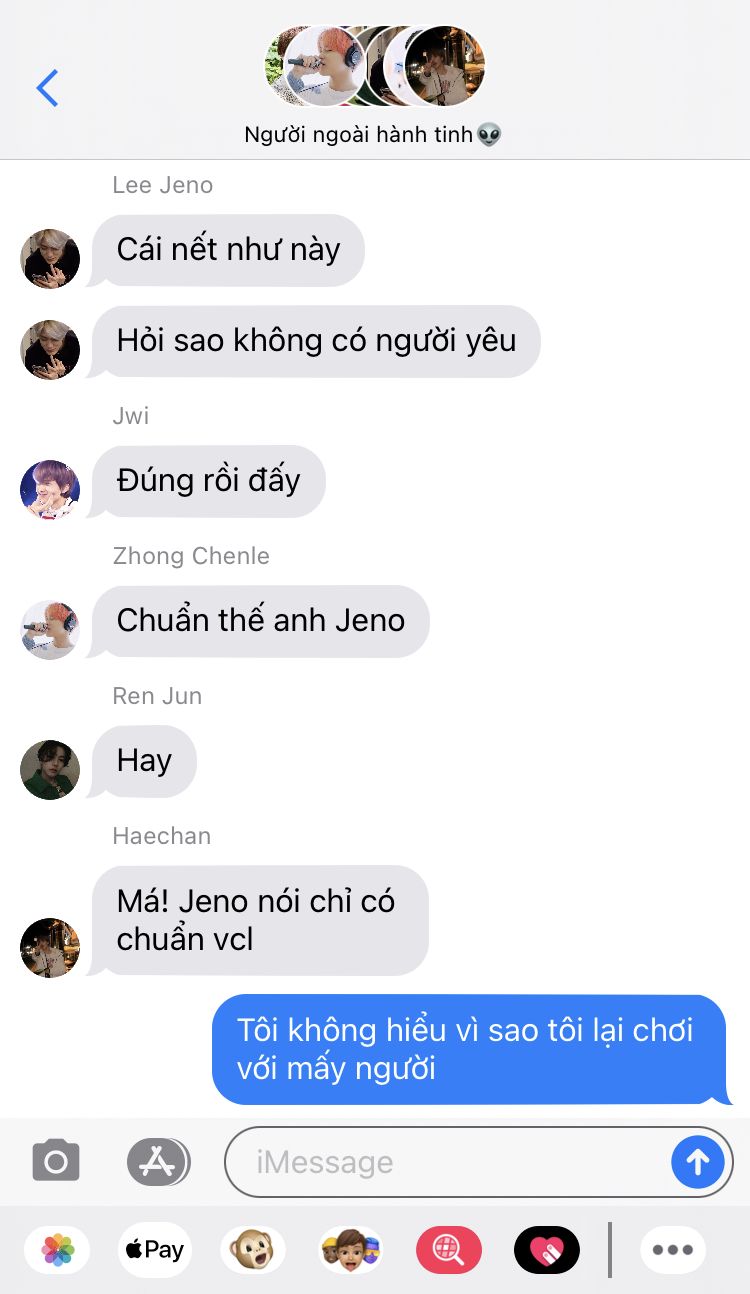Toggle the App Store apps drawer

click(158, 1161)
